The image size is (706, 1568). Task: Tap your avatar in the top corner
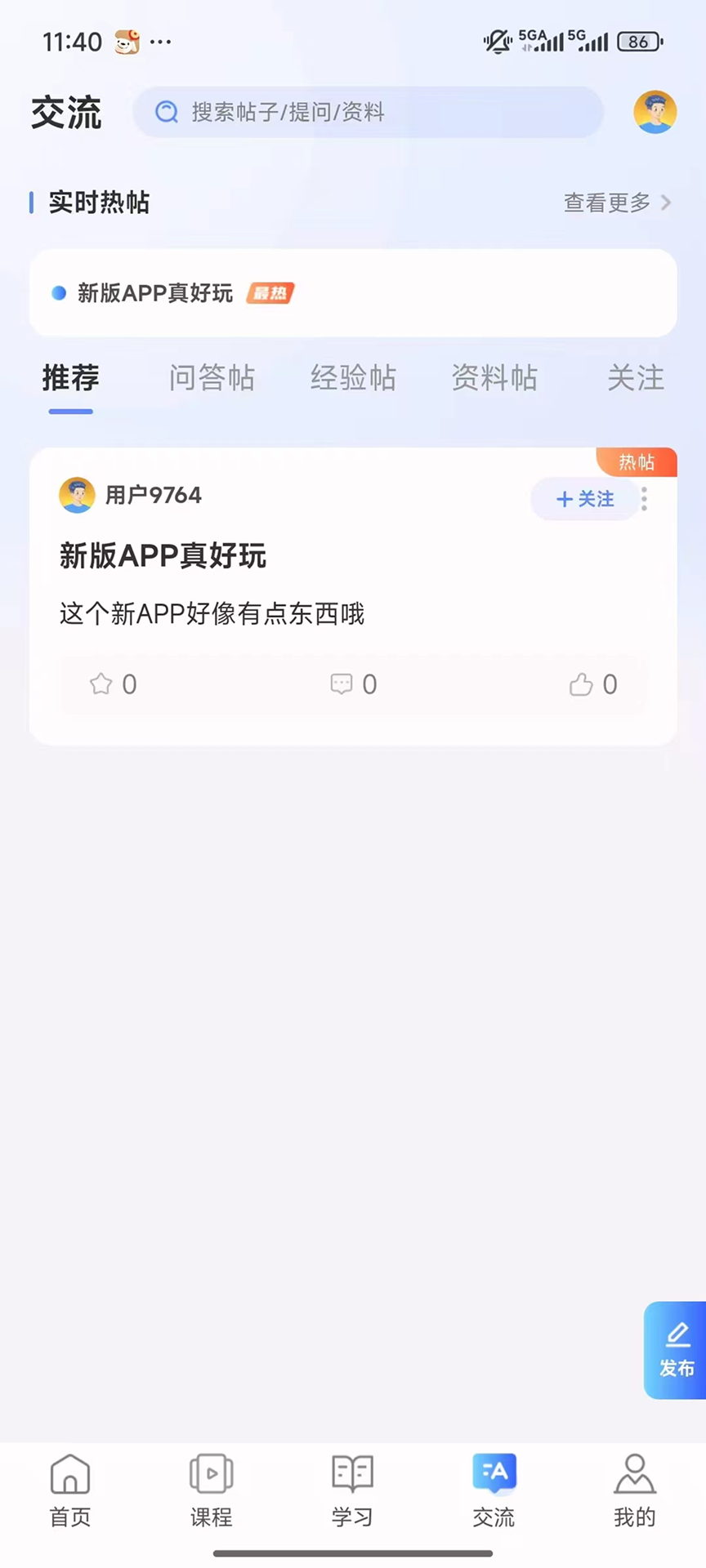point(655,112)
